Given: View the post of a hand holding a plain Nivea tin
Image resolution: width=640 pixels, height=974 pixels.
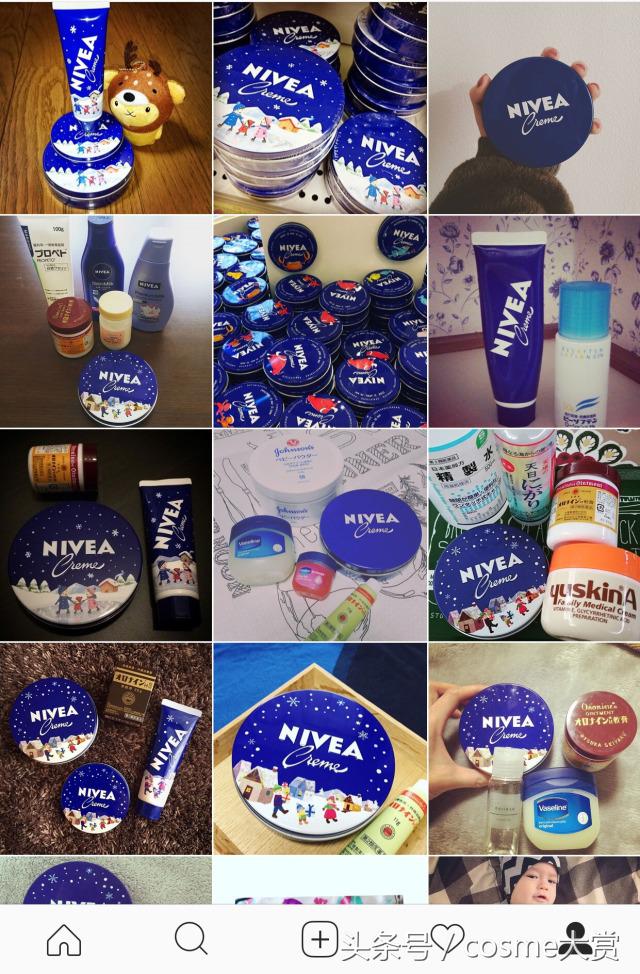Looking at the screenshot, I should tap(534, 107).
